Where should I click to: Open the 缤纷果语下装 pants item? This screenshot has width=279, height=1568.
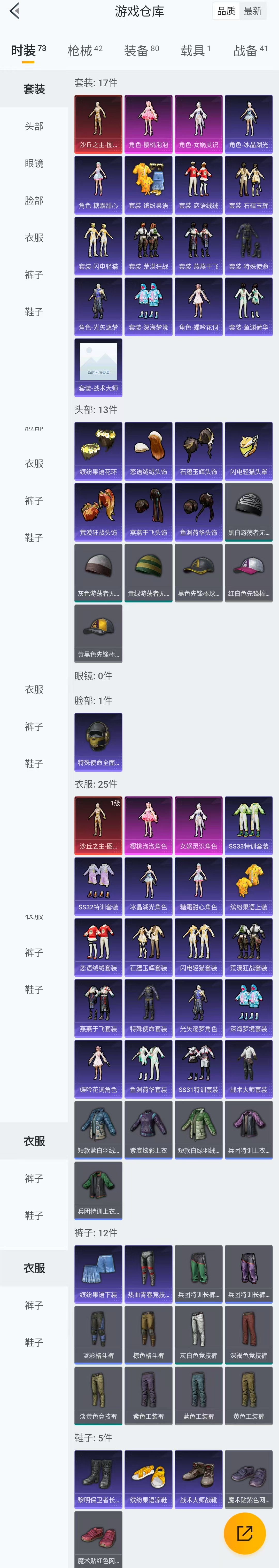point(98,1273)
